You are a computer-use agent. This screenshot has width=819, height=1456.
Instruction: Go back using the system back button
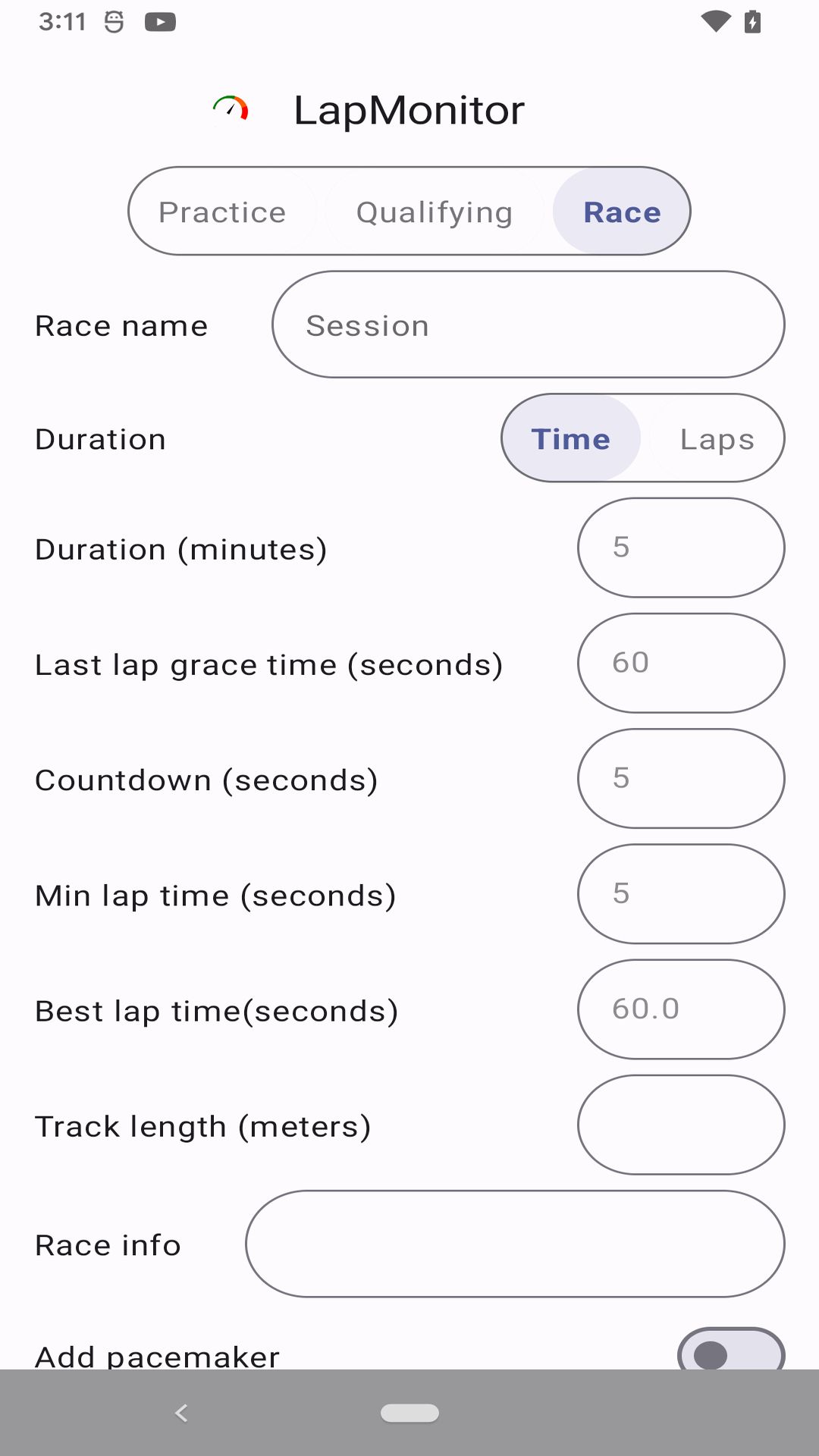coord(181,1413)
